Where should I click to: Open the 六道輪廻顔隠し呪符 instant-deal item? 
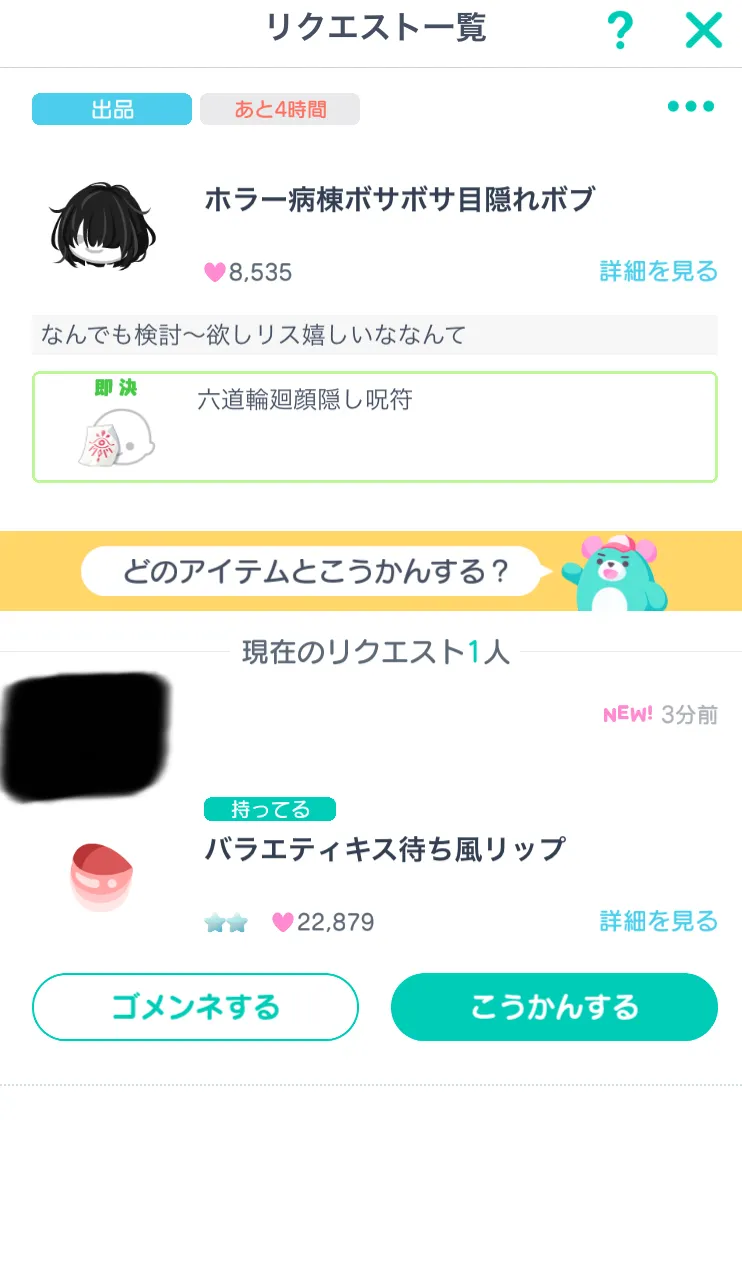[374, 427]
